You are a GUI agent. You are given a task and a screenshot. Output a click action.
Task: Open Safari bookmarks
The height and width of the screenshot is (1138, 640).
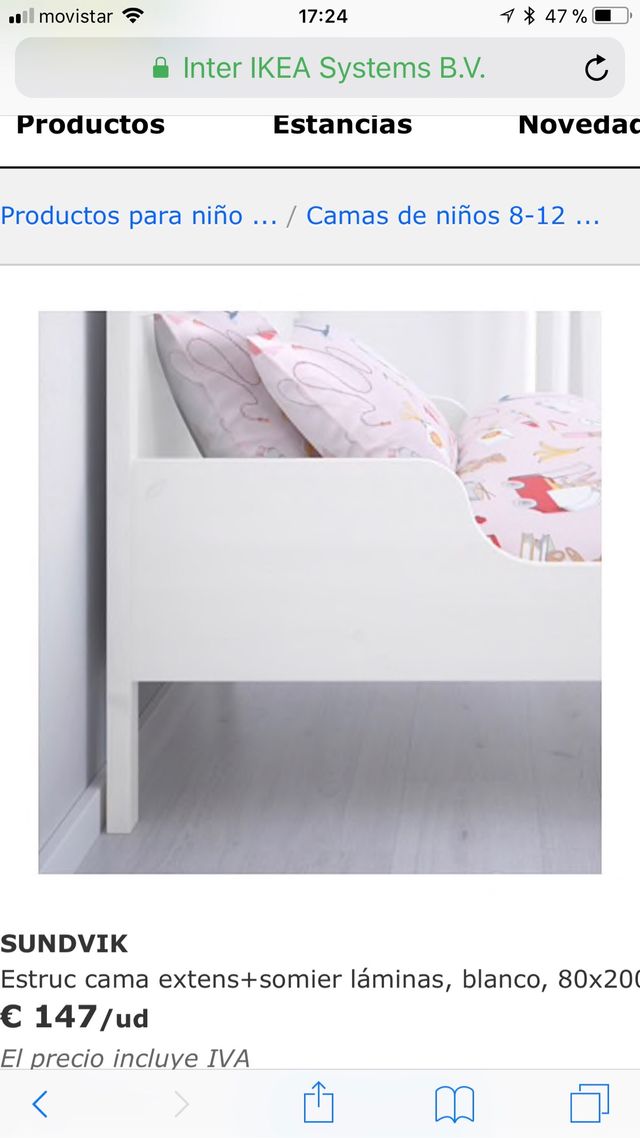(x=454, y=1104)
